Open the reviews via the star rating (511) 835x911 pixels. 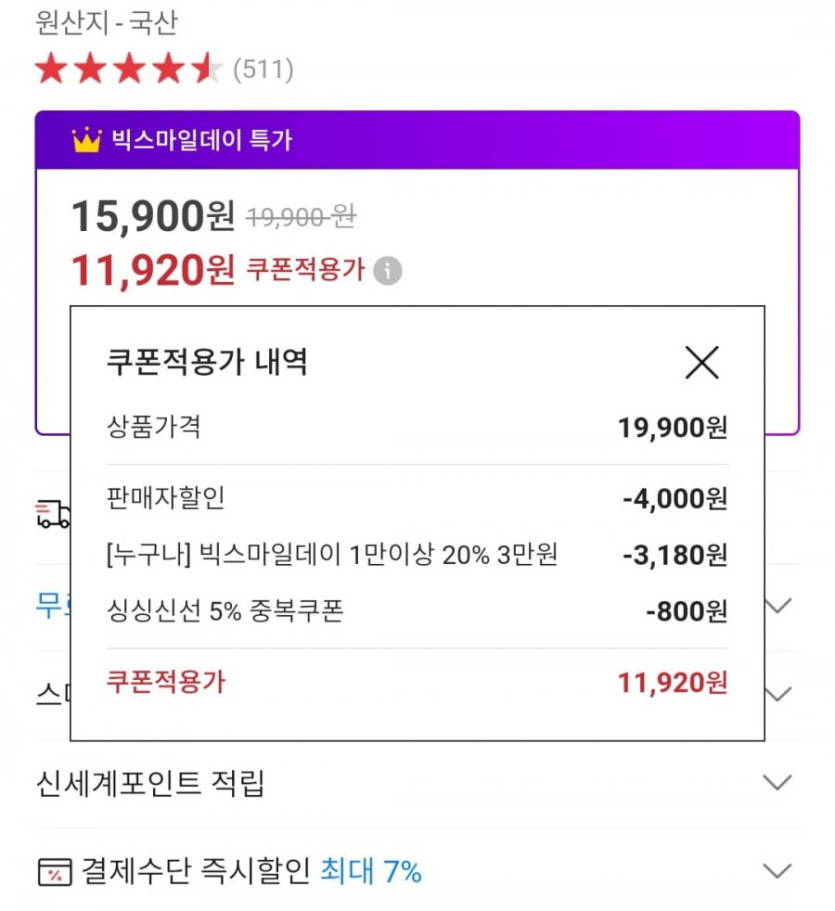(x=165, y=69)
